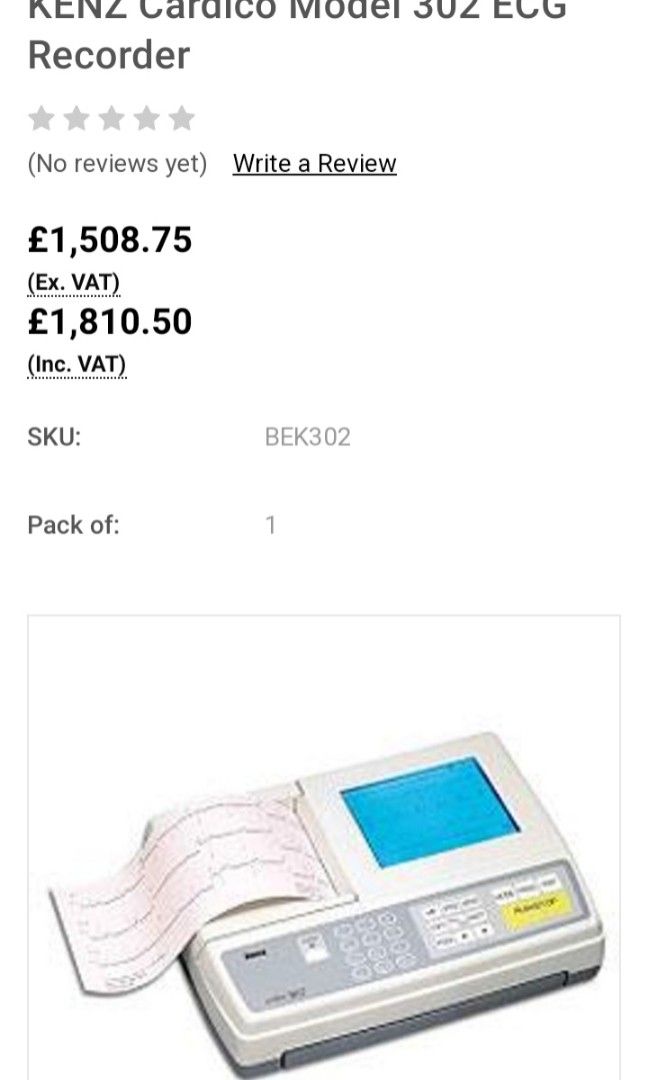Screen dimensions: 648x1080
Task: Open the Write a Review link
Action: coord(314,163)
